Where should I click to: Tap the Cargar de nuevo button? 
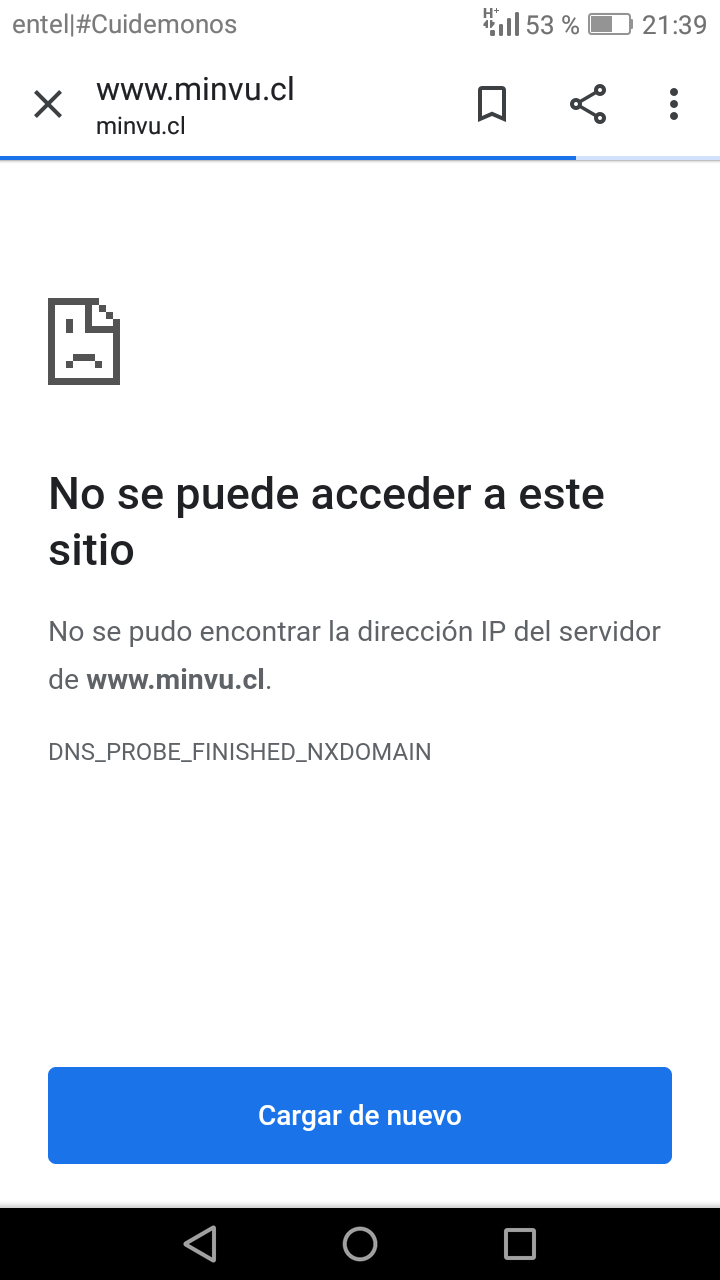click(360, 1115)
